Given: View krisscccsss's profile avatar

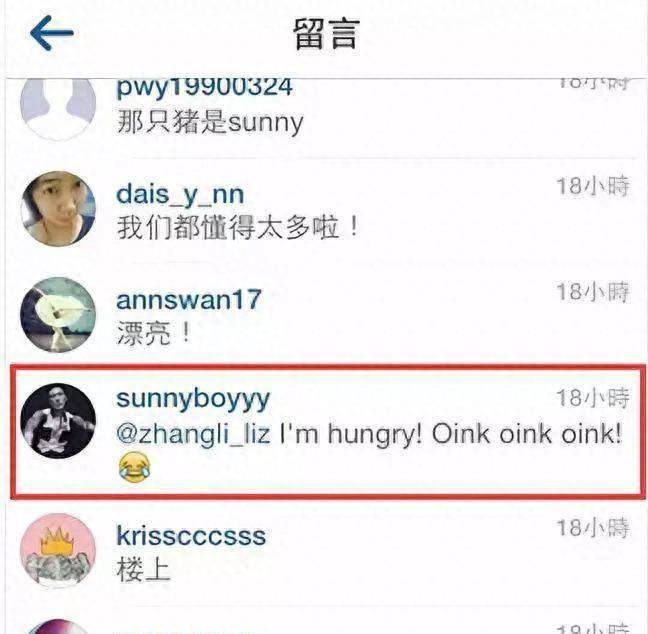Looking at the screenshot, I should point(58,550).
